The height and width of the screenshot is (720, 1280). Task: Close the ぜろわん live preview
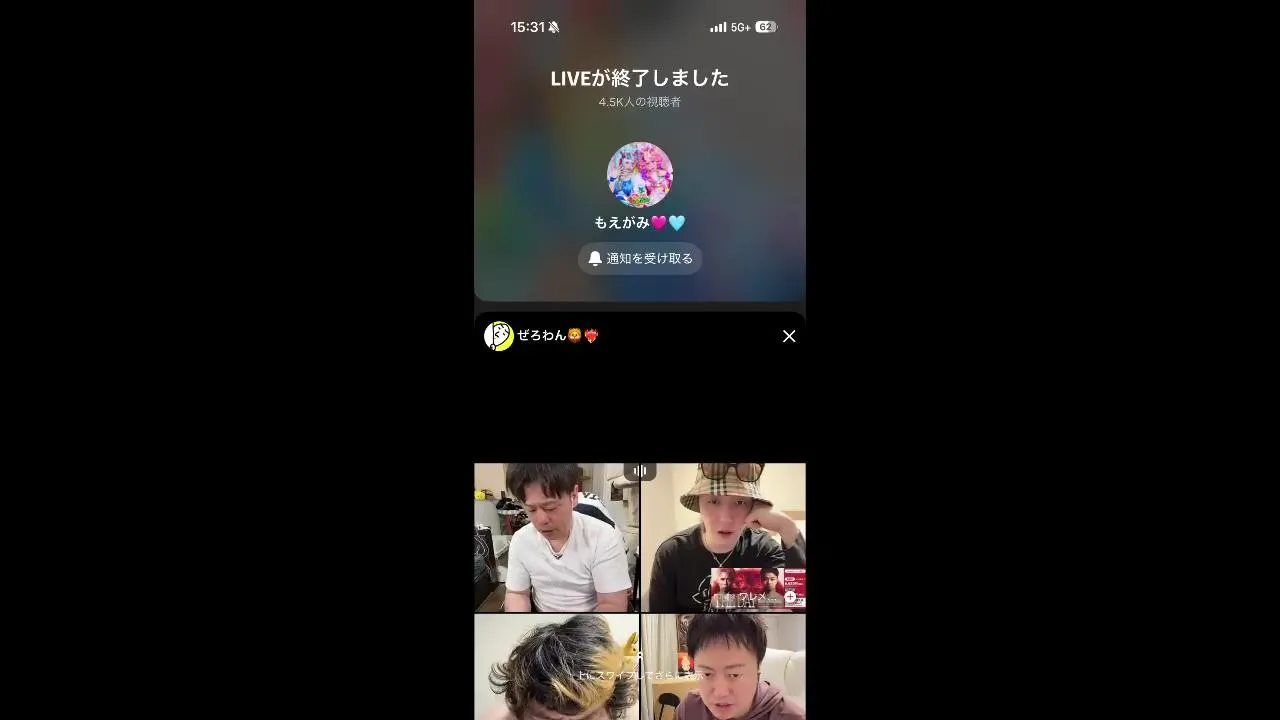(789, 337)
